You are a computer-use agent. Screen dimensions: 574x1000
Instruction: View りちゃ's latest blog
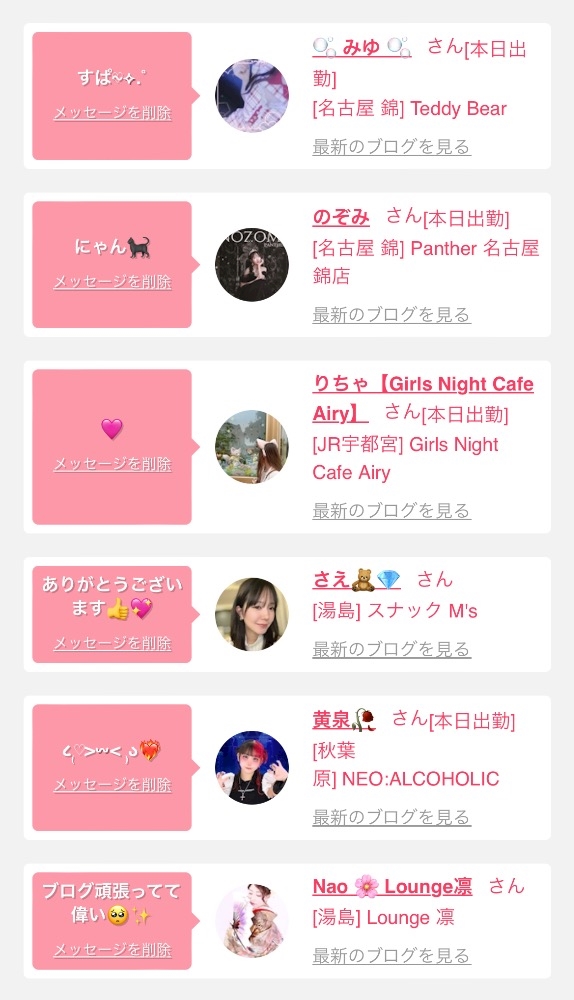pos(392,511)
